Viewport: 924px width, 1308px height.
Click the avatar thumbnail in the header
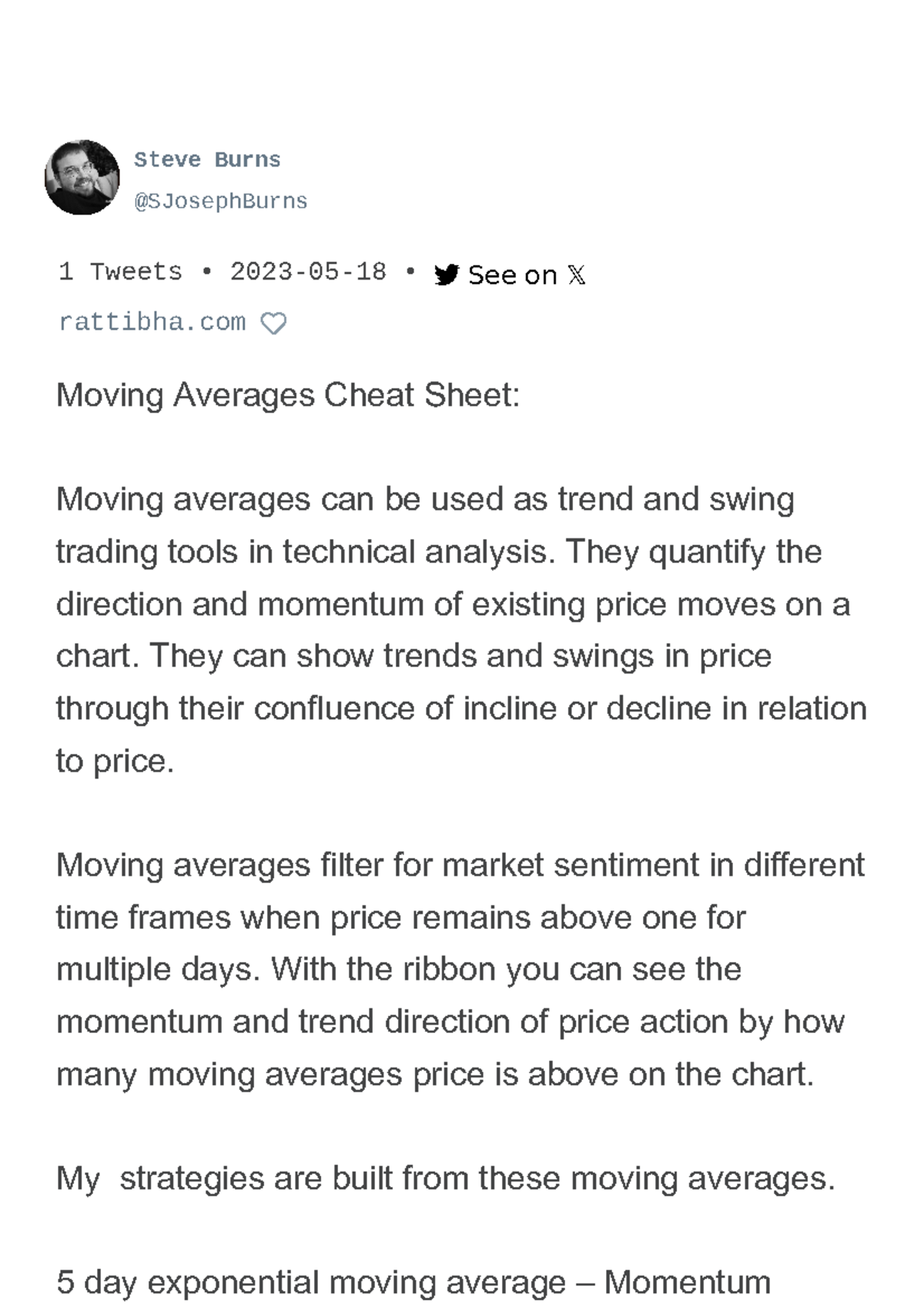tap(81, 176)
